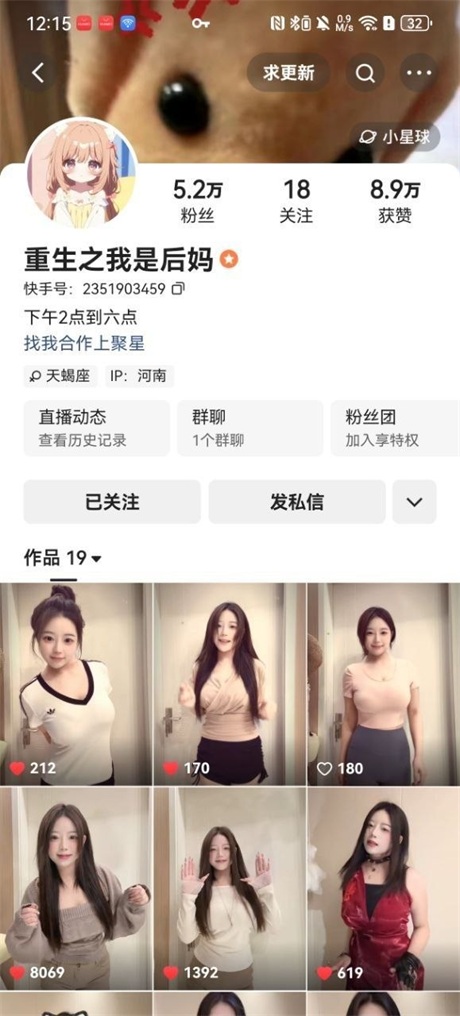View the profile avatar picture

(x=82, y=173)
